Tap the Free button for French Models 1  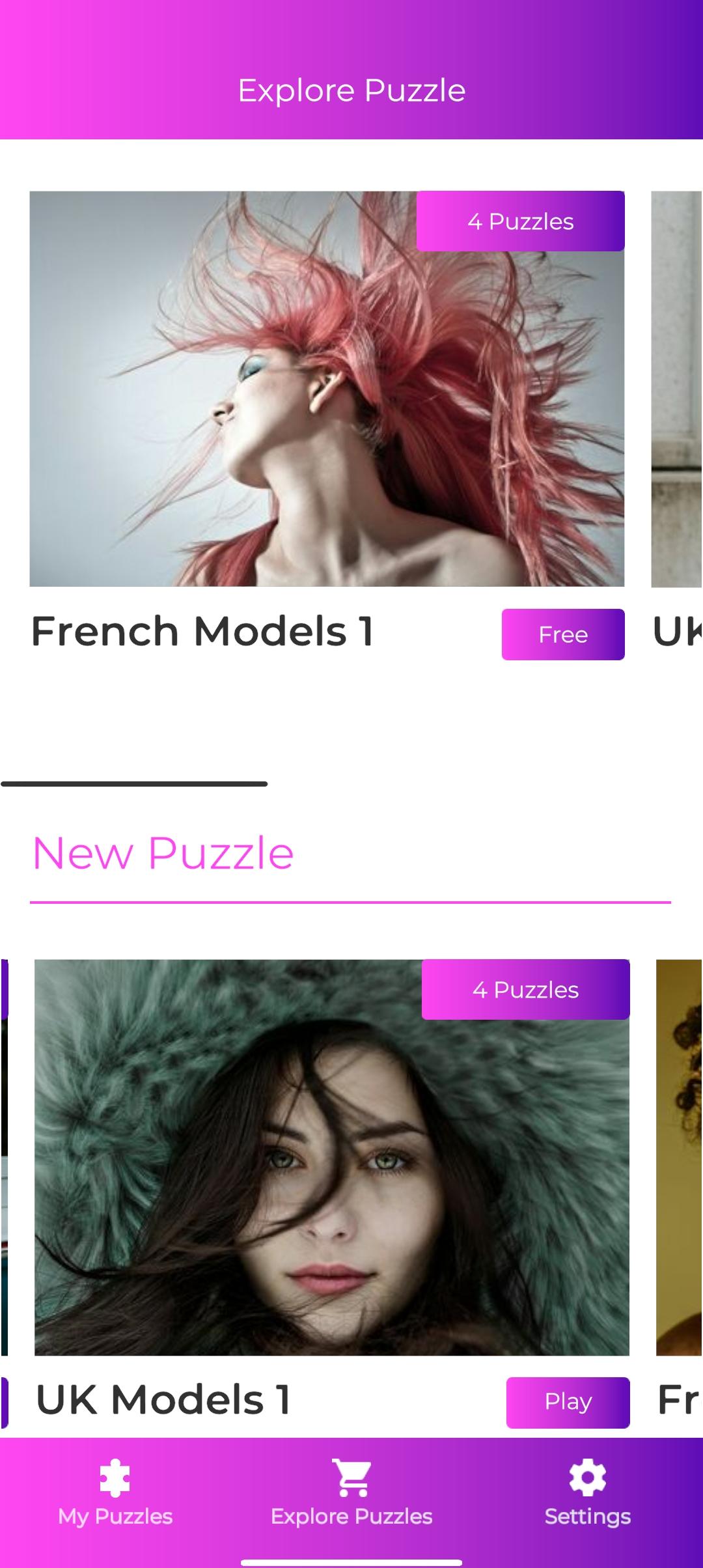coord(563,634)
